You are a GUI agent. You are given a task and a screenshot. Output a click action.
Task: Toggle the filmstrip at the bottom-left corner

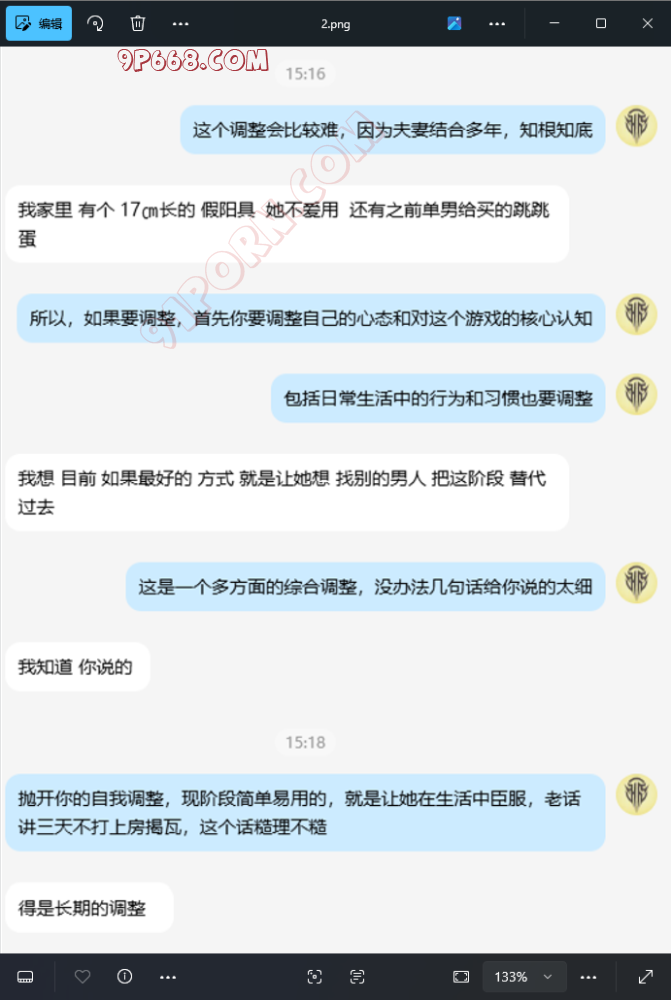(26, 976)
